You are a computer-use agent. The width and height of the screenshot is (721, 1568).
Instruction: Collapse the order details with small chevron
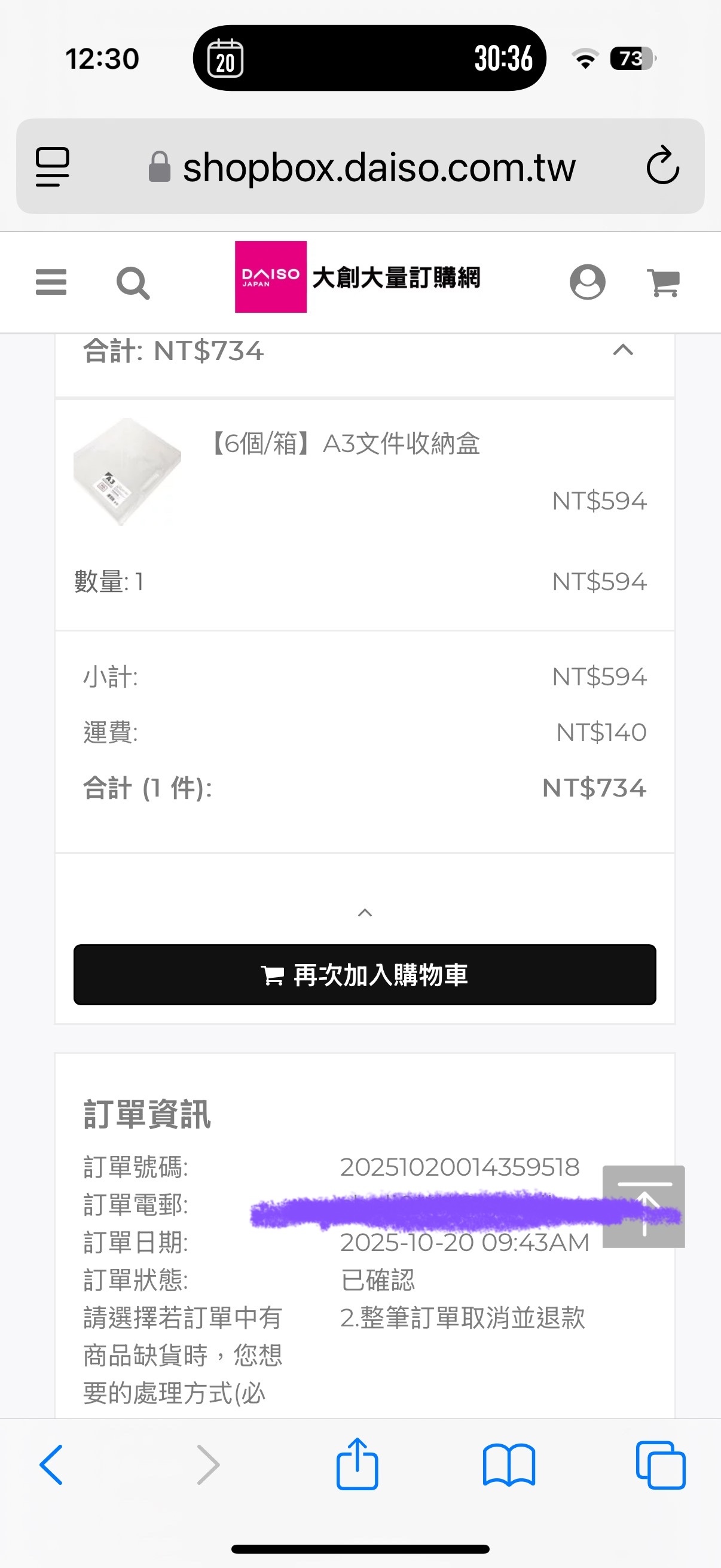(365, 913)
